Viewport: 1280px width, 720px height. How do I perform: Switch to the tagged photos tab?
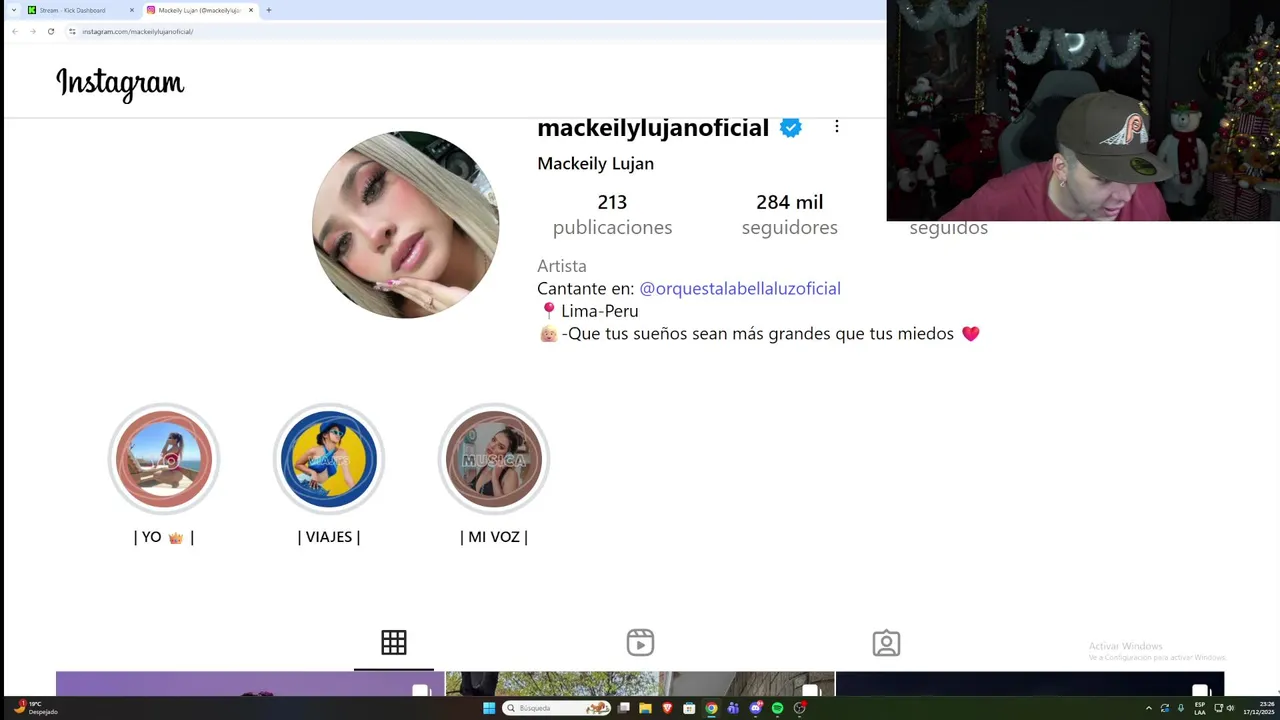[886, 642]
